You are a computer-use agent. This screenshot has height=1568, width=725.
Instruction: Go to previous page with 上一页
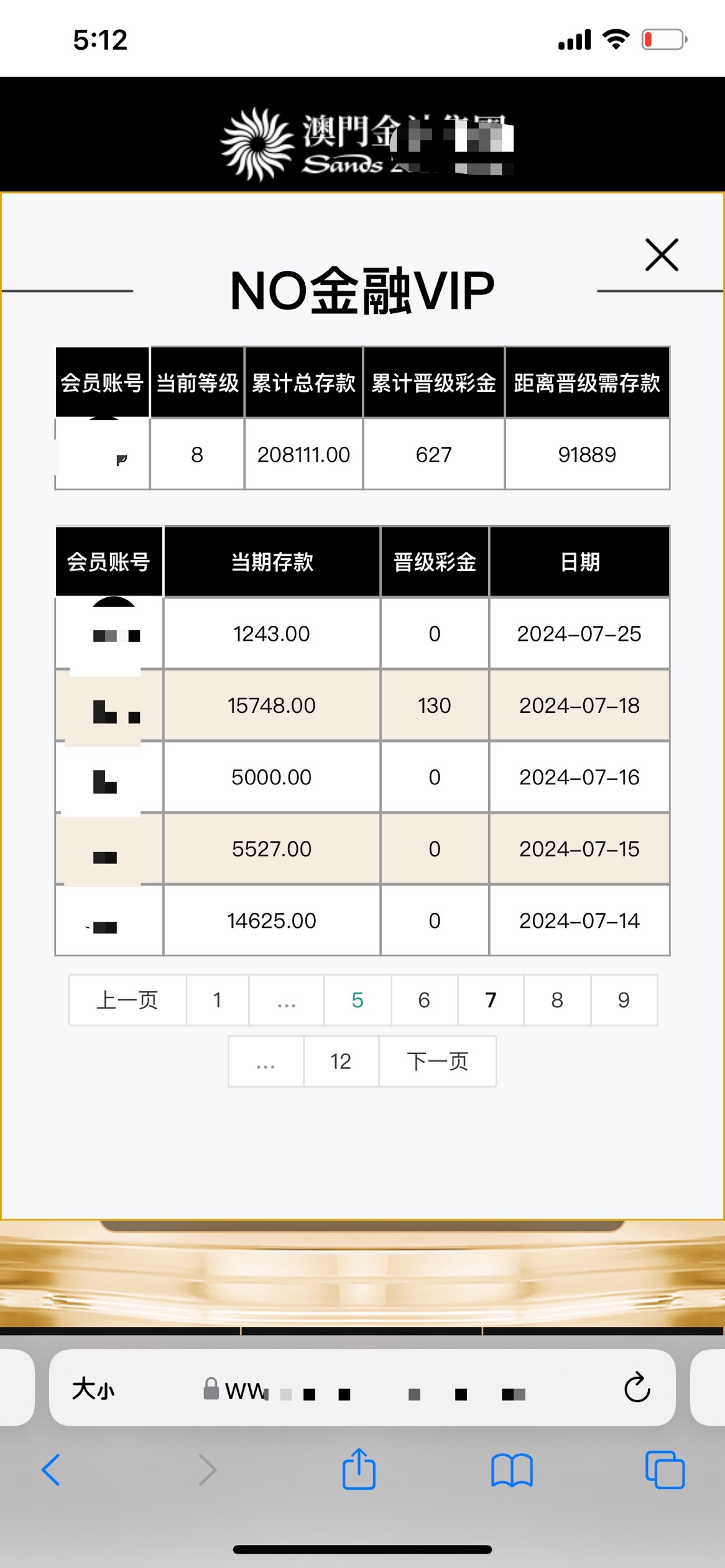click(127, 1000)
